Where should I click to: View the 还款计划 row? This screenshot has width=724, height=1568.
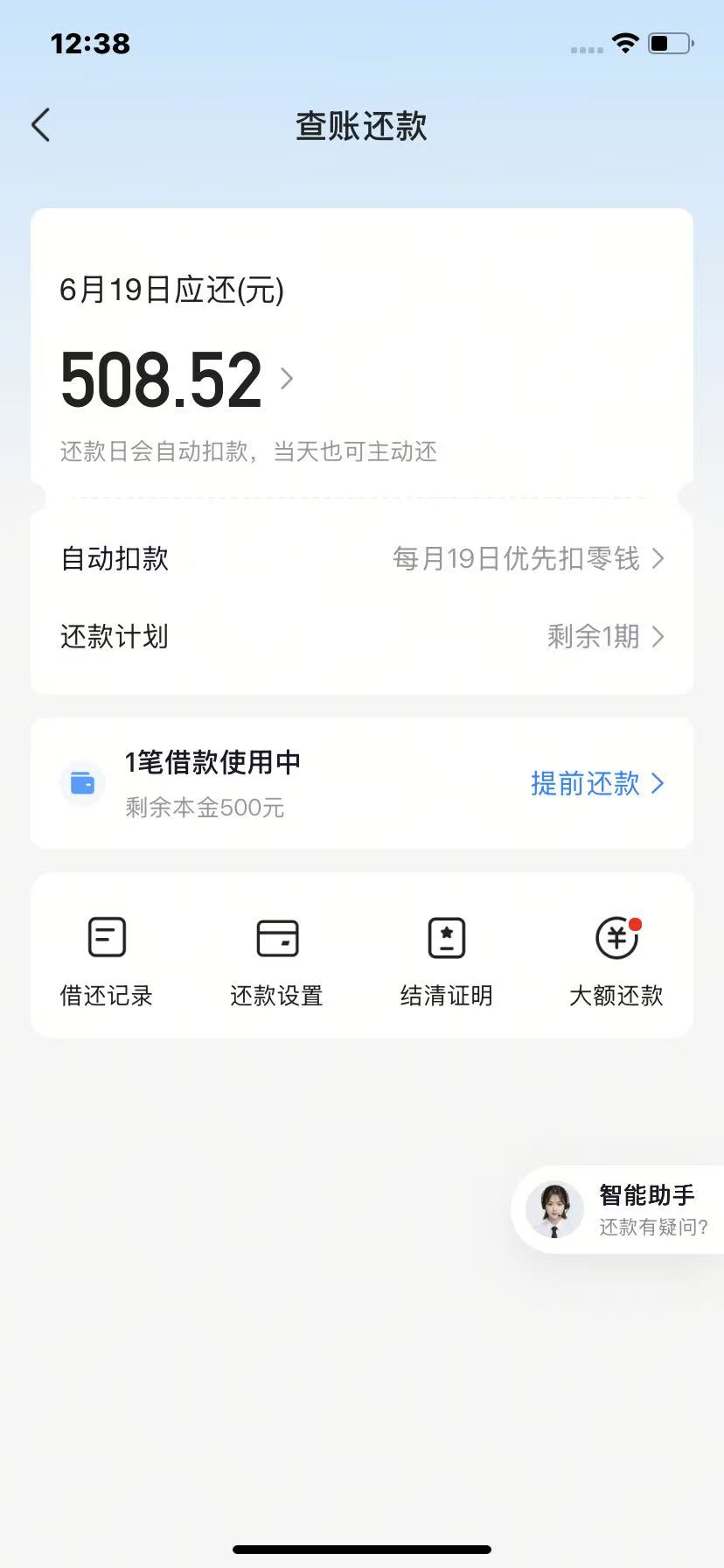362,636
